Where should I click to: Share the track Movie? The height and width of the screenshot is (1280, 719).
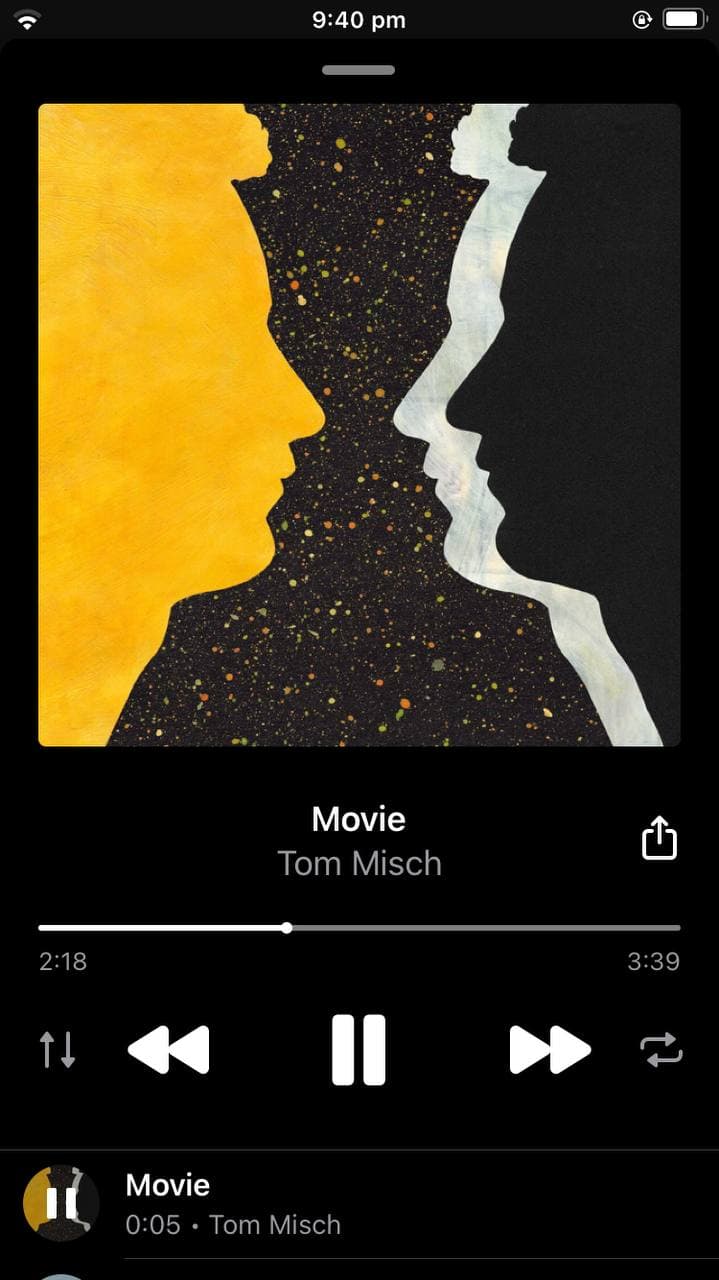click(x=659, y=838)
